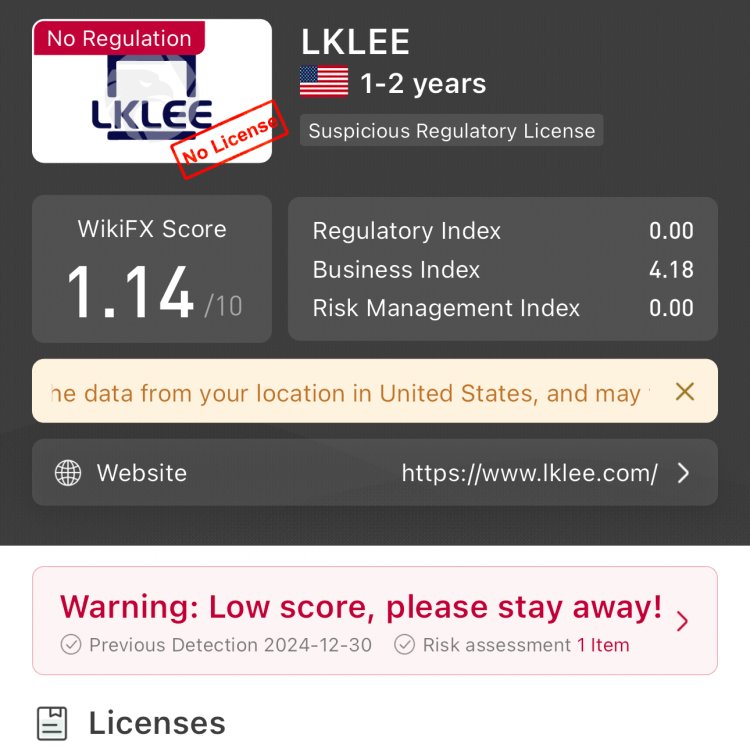Screen dimensions: 750x756
Task: Open the LKLEE website link row
Action: click(375, 473)
